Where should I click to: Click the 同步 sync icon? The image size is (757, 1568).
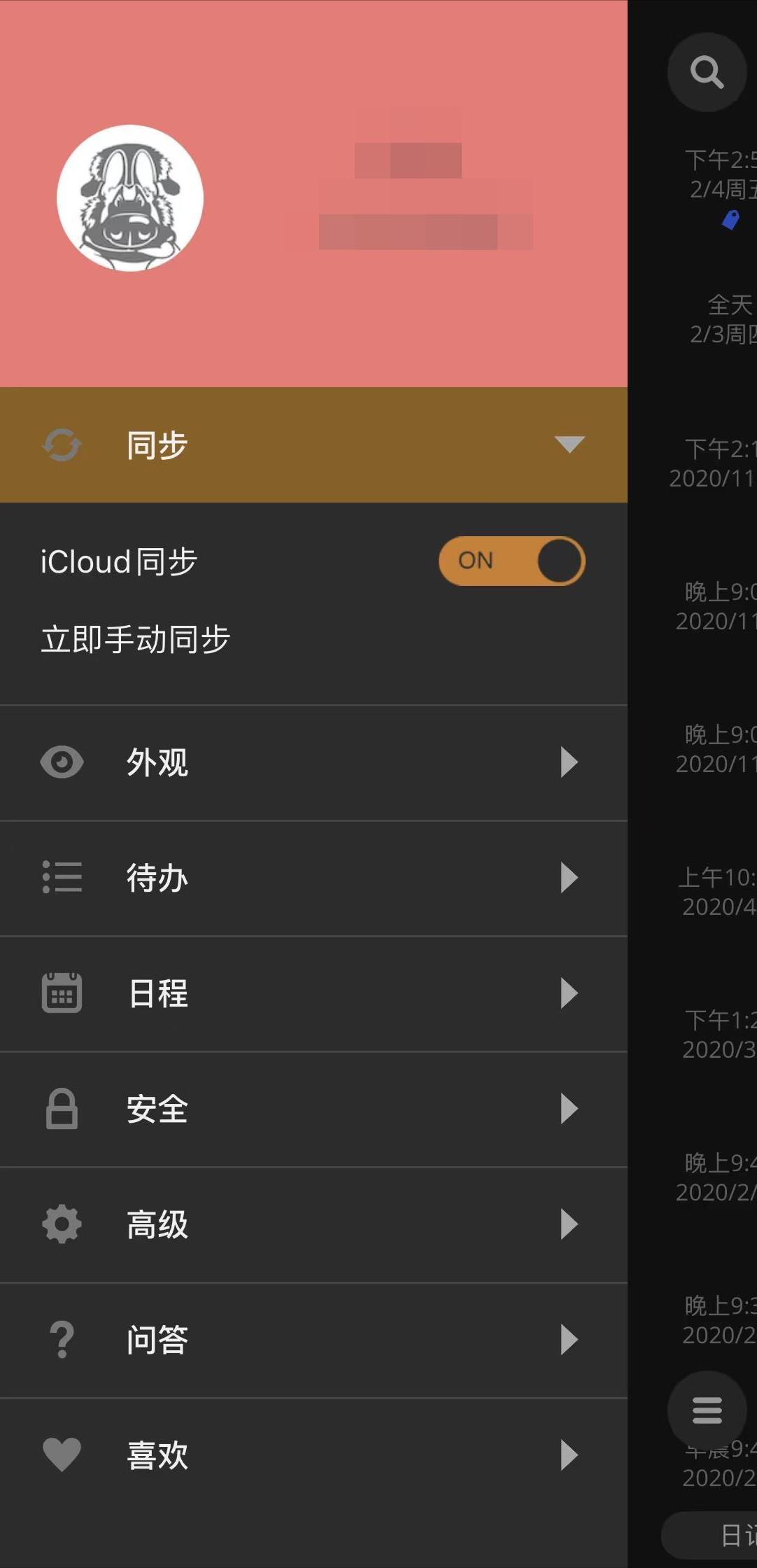[62, 444]
